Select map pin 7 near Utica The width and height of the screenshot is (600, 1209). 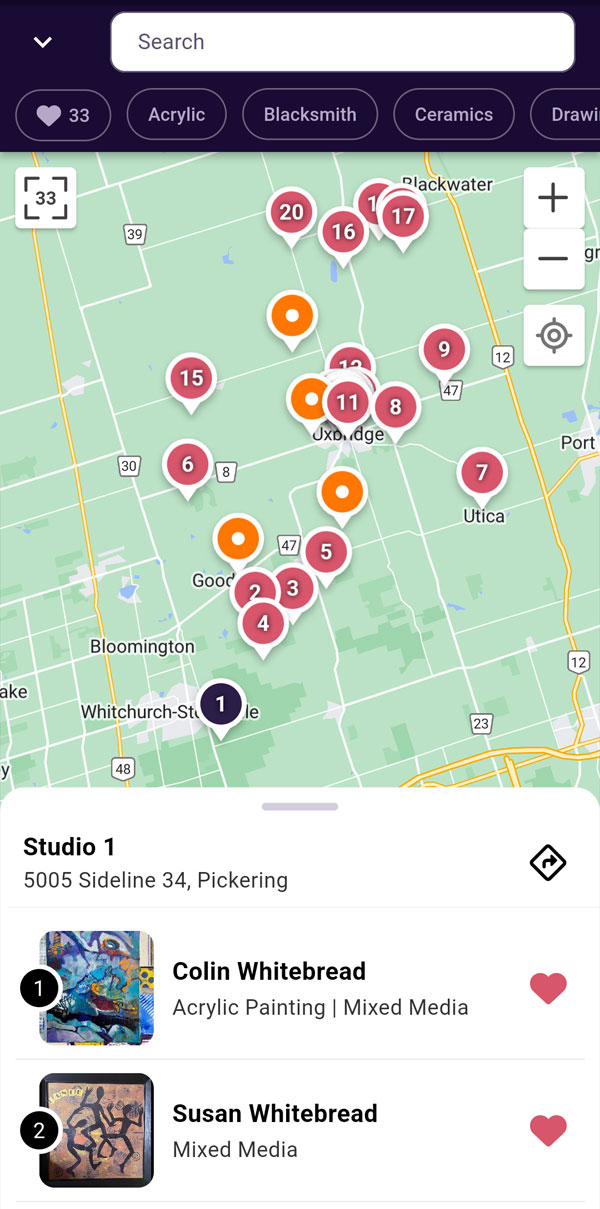click(x=481, y=472)
